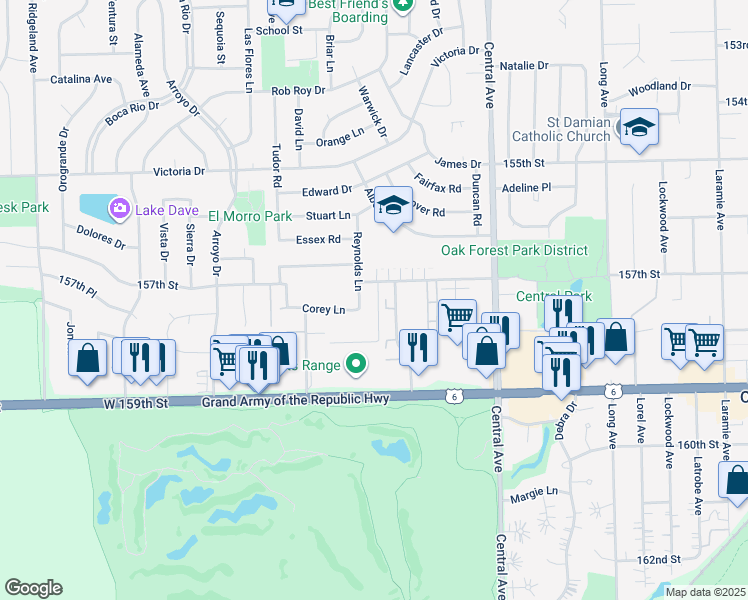Tap the shopping cart marker east of Corey Ln
This screenshot has height=600, width=748.
click(x=456, y=317)
